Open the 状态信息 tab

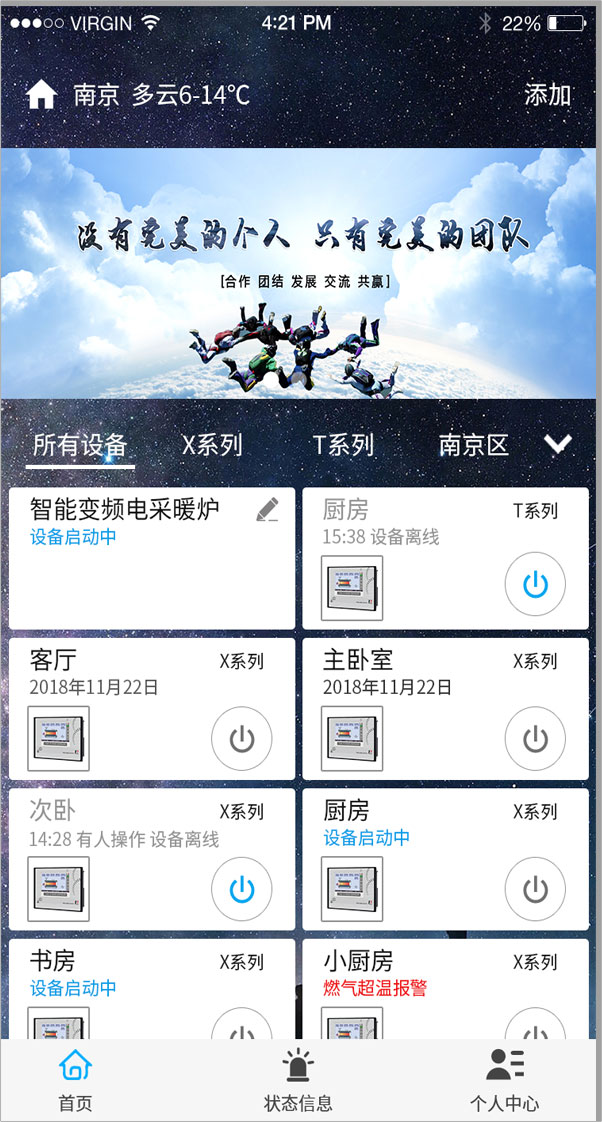click(x=298, y=1081)
